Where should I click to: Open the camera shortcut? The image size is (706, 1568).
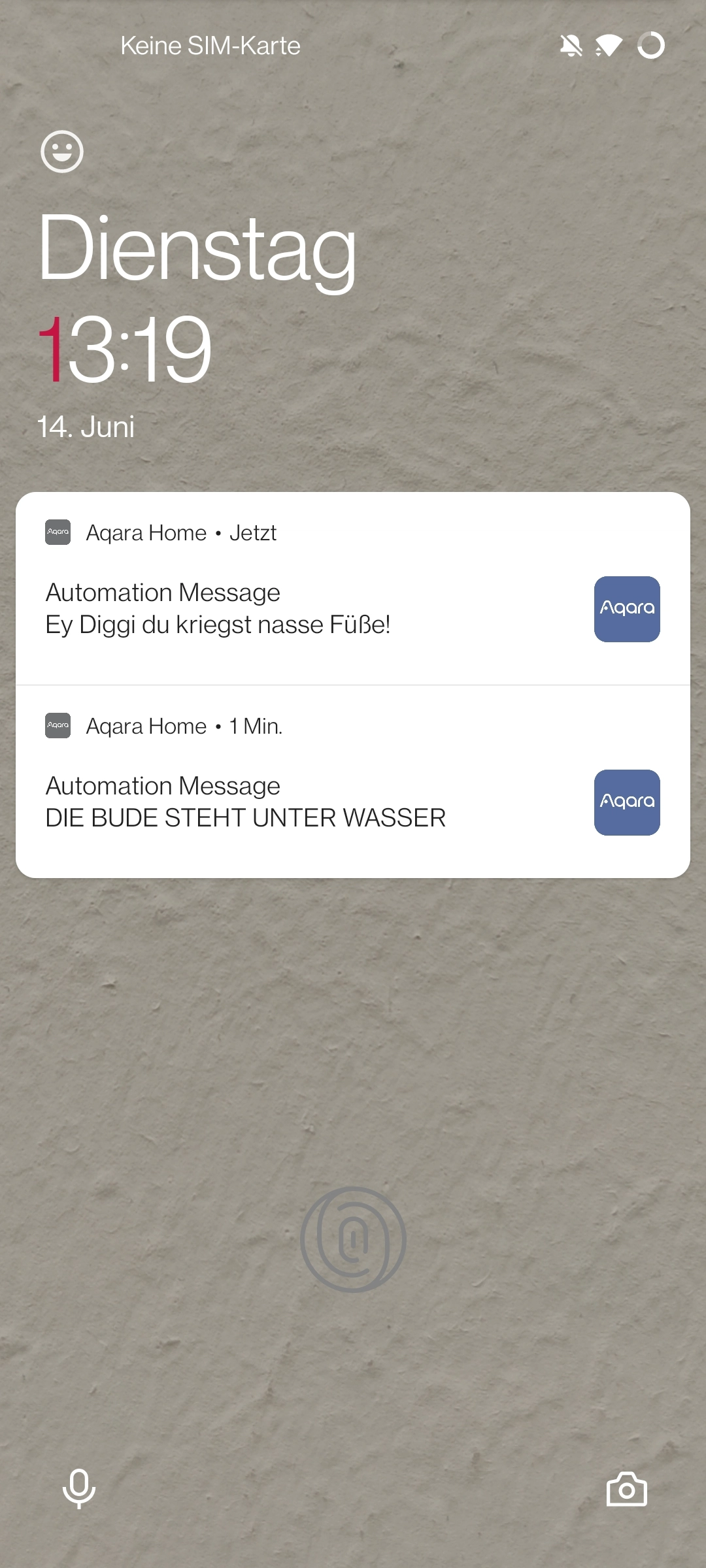pyautogui.click(x=626, y=1489)
